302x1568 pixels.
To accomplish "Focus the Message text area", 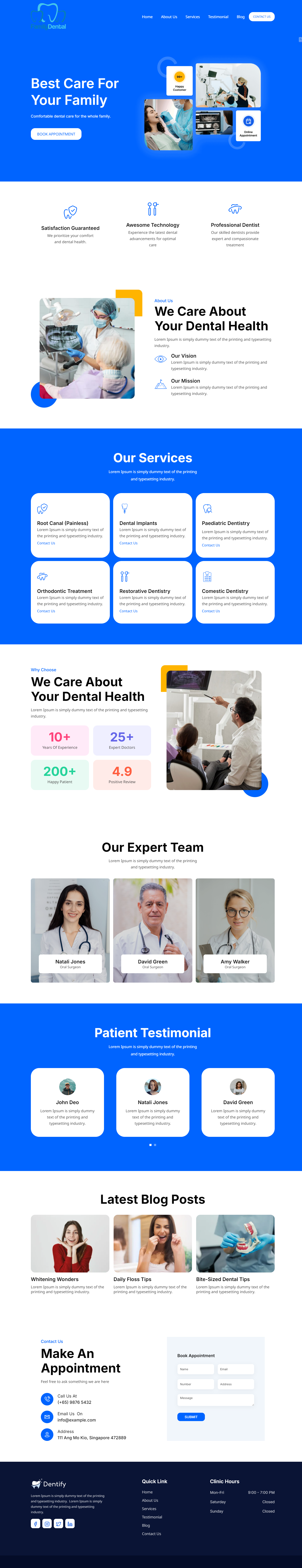I will click(216, 1400).
